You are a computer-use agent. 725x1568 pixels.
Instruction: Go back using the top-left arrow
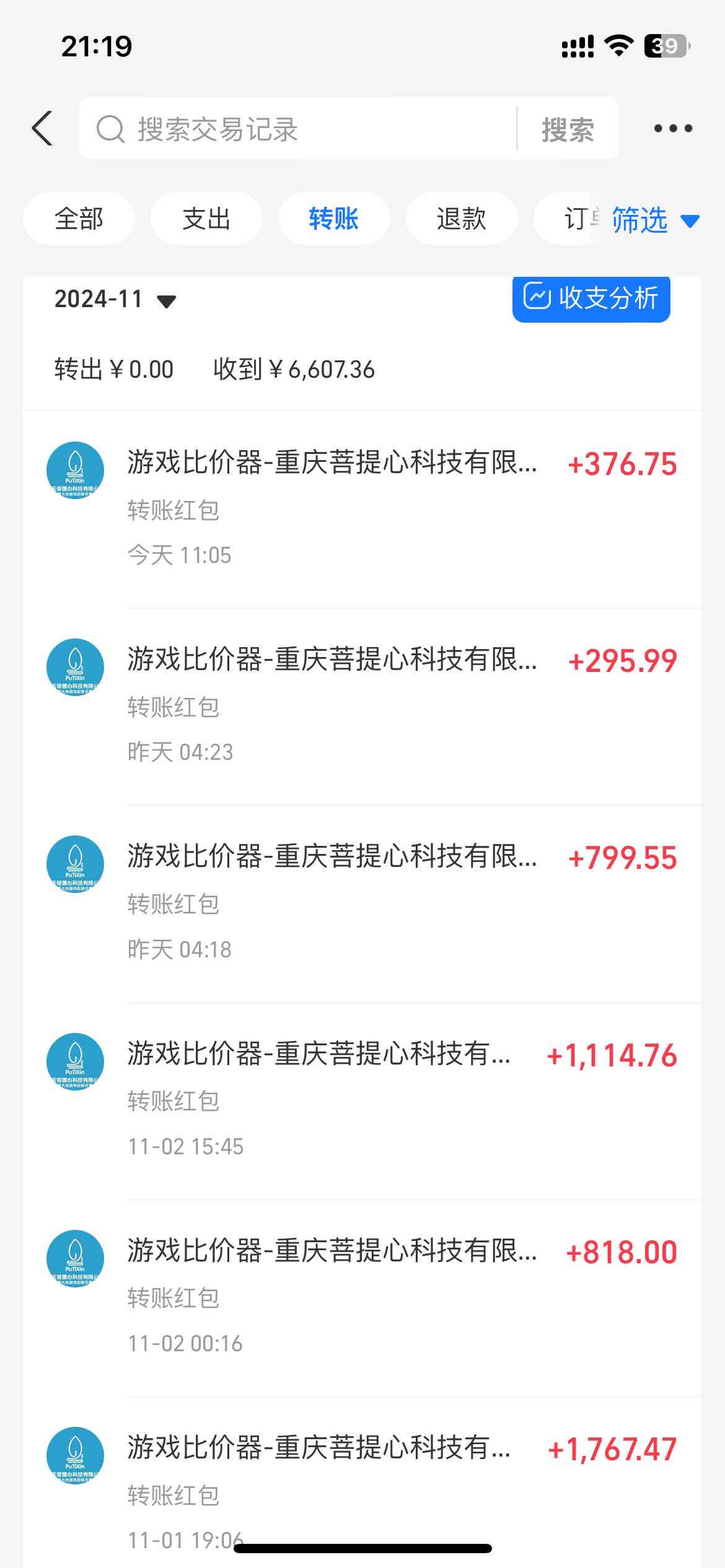pyautogui.click(x=42, y=129)
